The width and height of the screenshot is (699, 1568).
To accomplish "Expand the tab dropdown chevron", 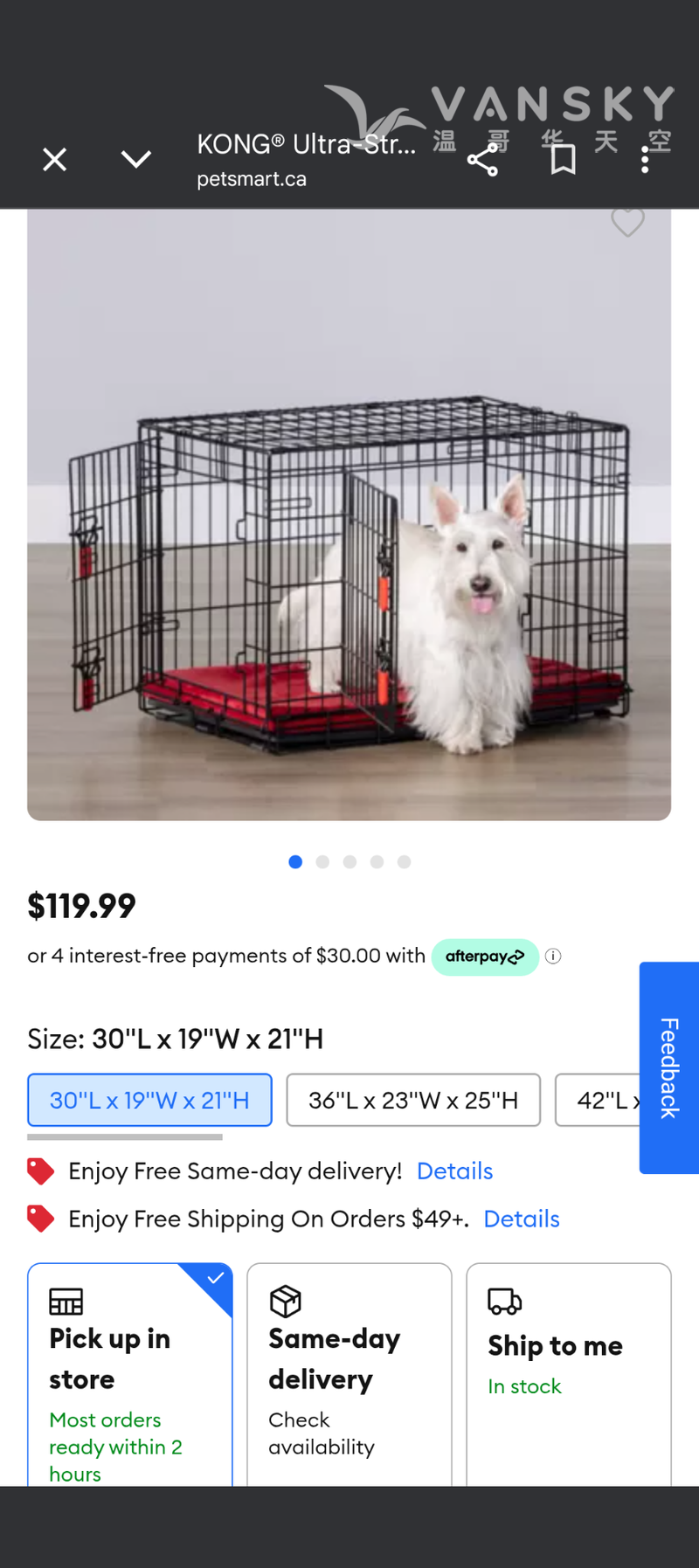I will [x=135, y=159].
